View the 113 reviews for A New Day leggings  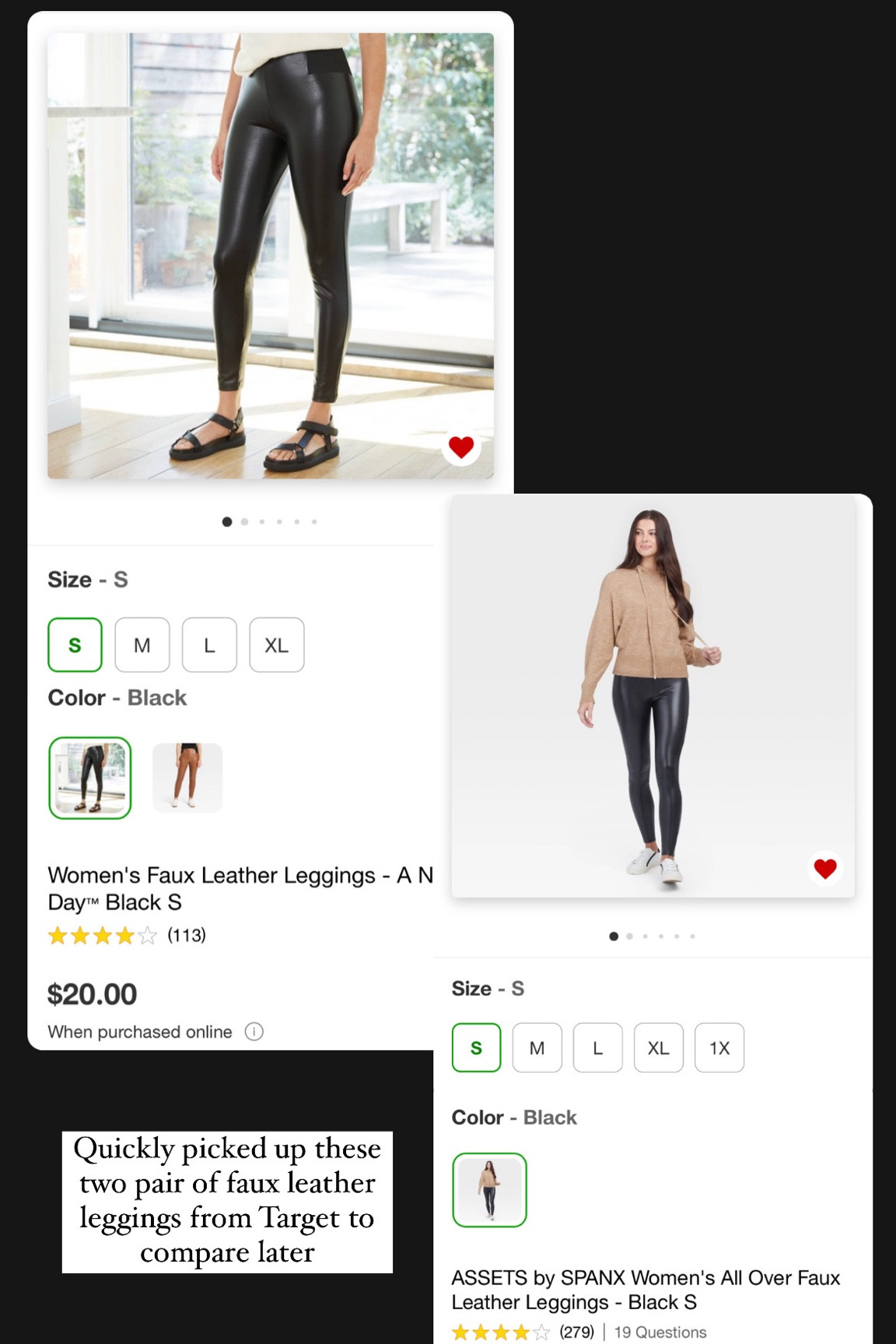click(187, 935)
